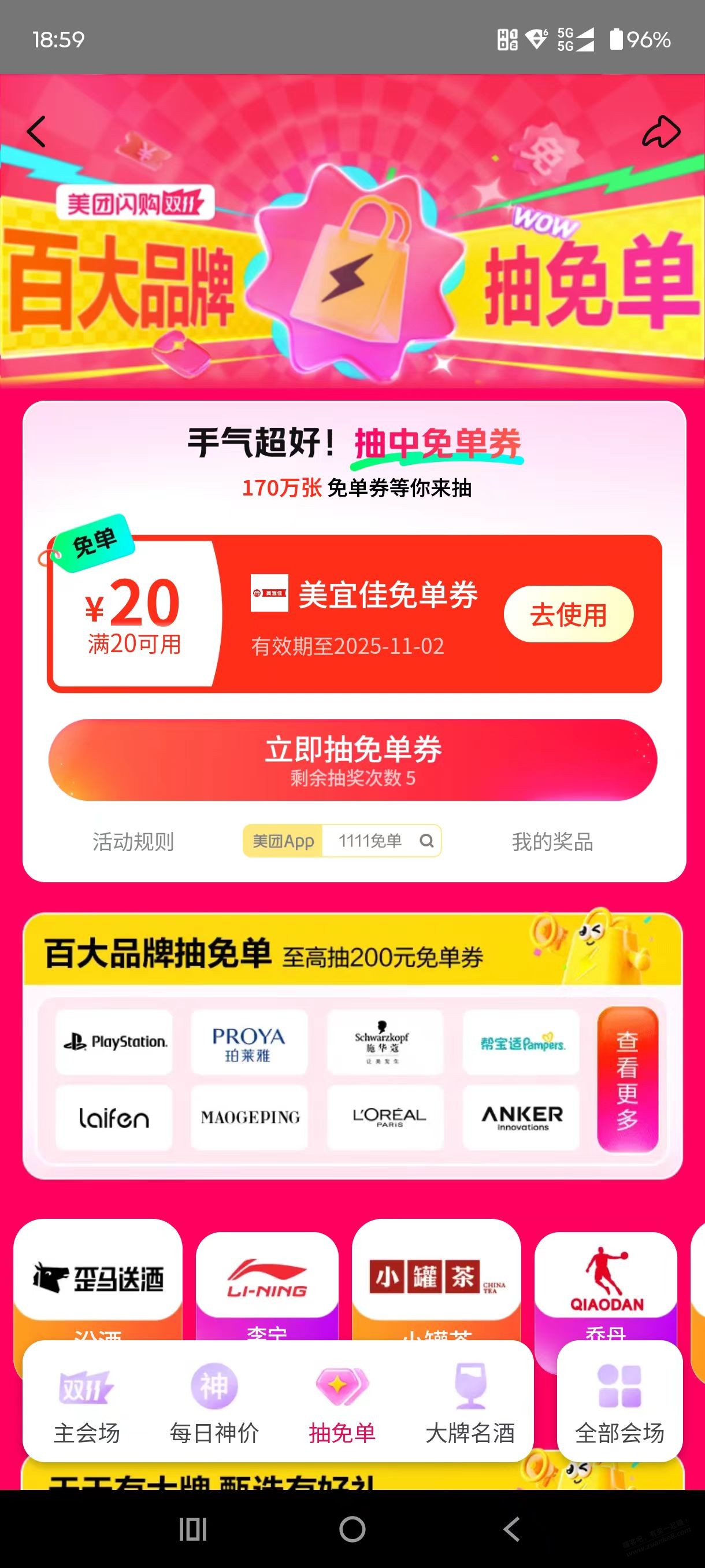Image resolution: width=705 pixels, height=1568 pixels.
Task: Go back using the top-left arrow
Action: coord(36,131)
